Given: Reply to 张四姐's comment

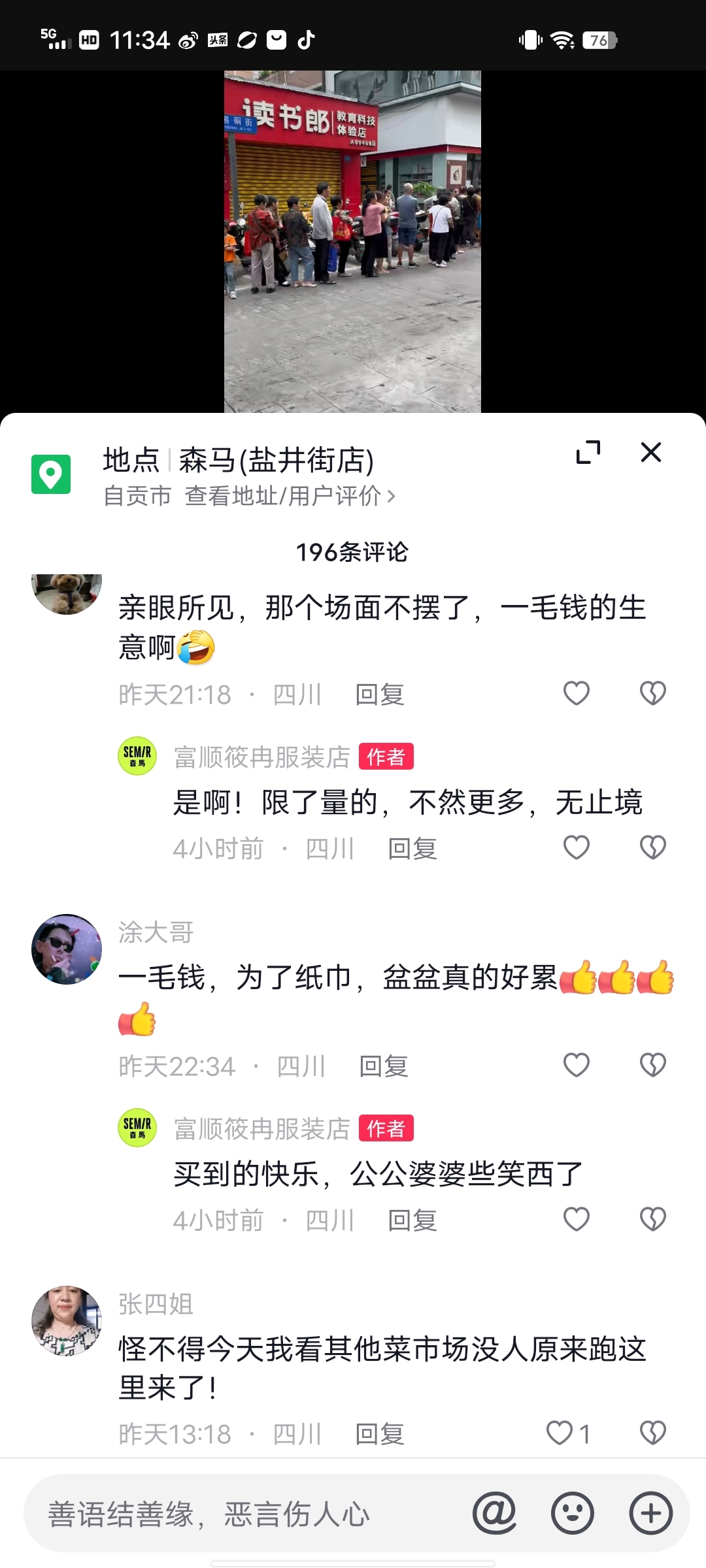Looking at the screenshot, I should coord(379,1435).
